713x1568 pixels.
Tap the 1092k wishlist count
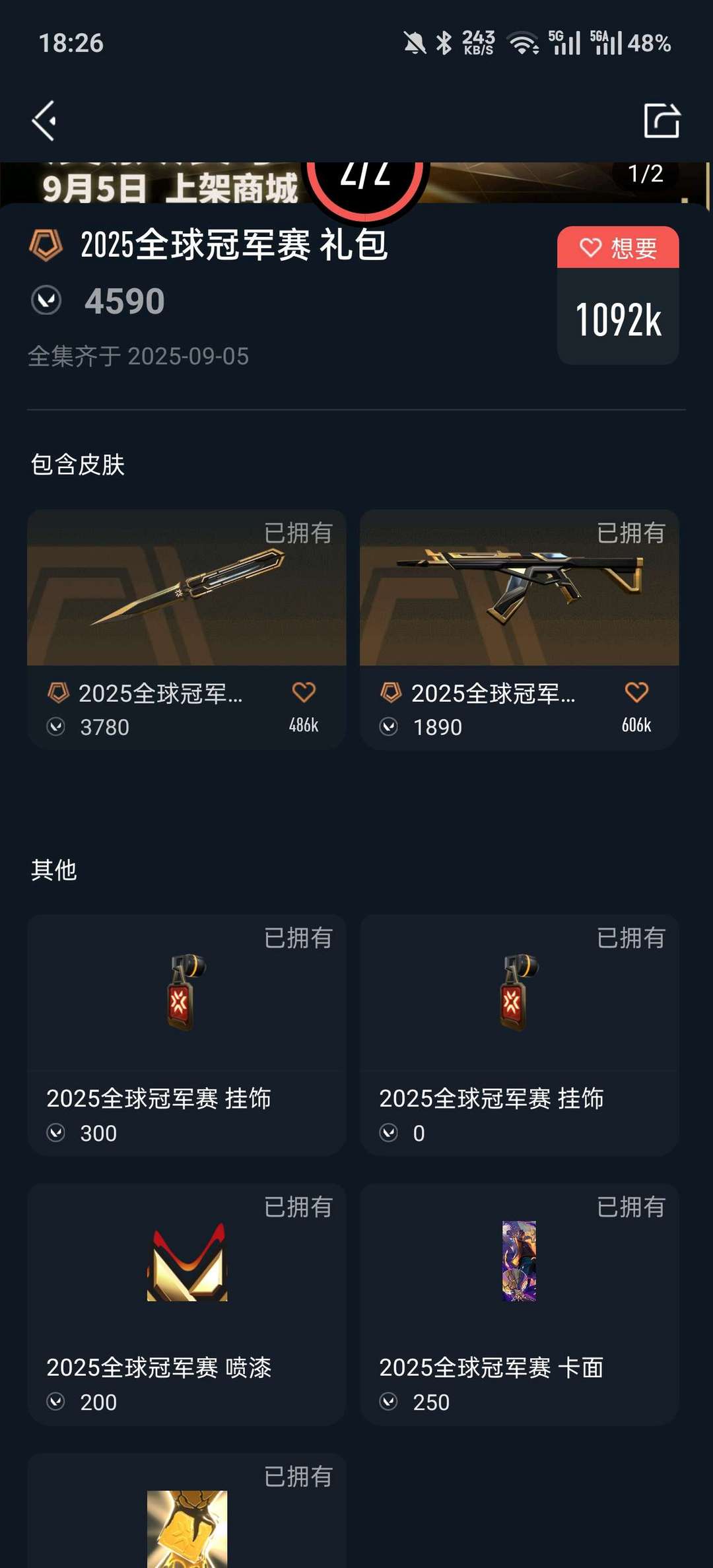pos(617,320)
